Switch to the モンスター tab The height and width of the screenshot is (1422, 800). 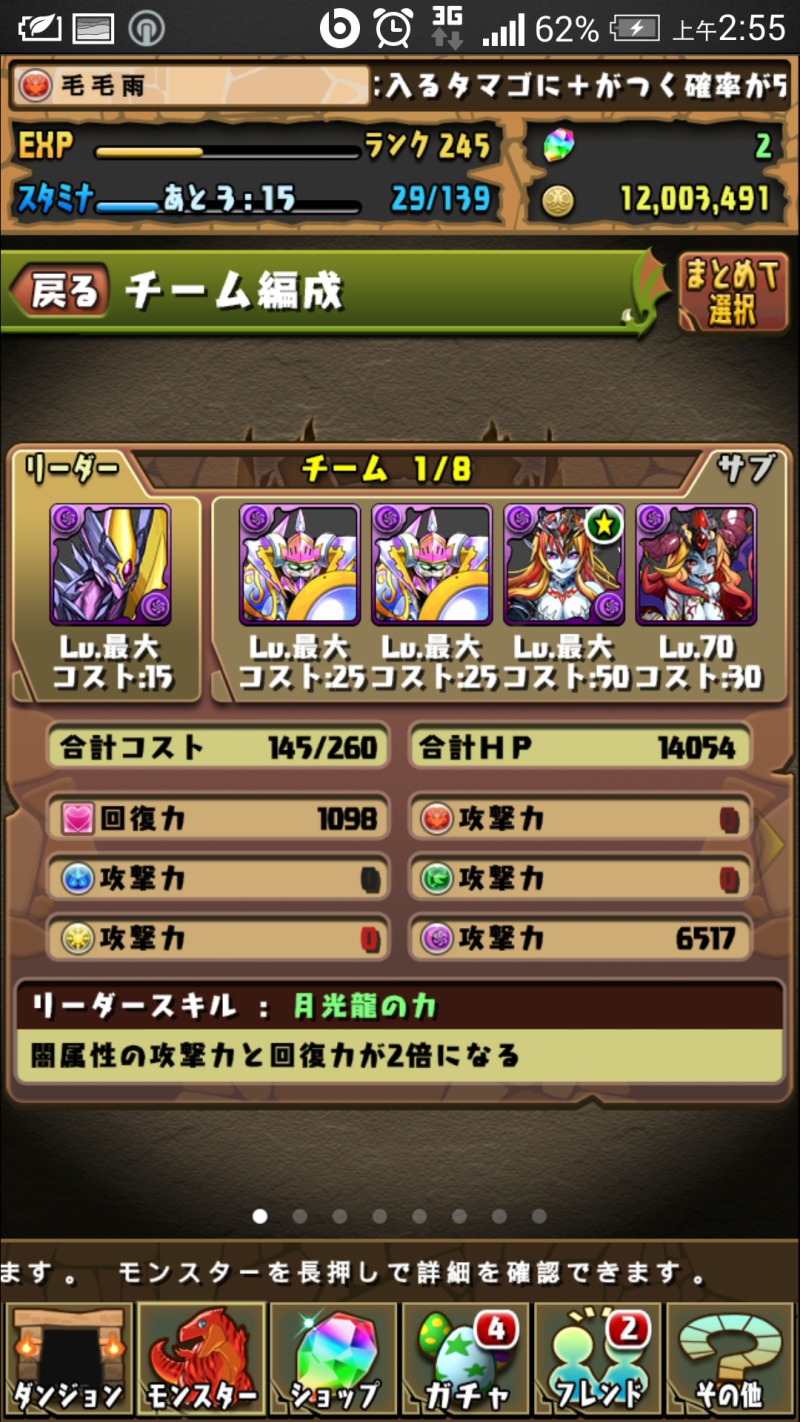pyautogui.click(x=201, y=1360)
